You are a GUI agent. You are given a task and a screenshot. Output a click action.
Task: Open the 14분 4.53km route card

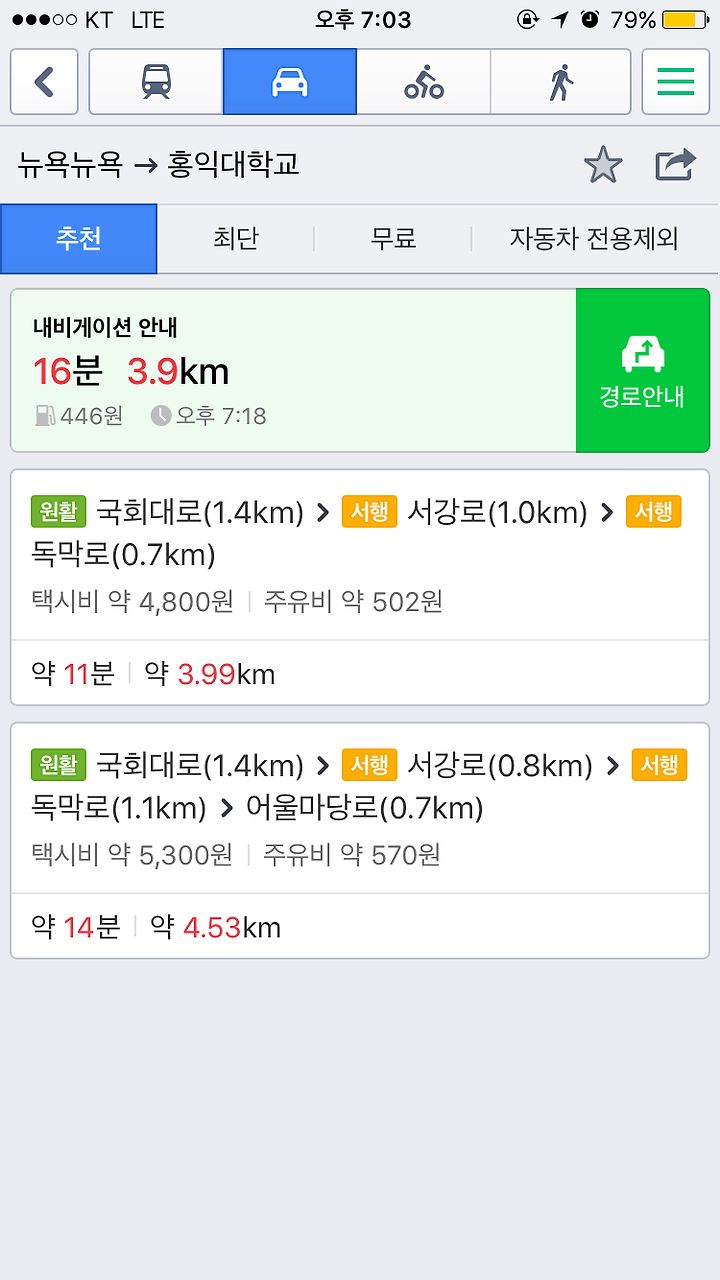360,841
